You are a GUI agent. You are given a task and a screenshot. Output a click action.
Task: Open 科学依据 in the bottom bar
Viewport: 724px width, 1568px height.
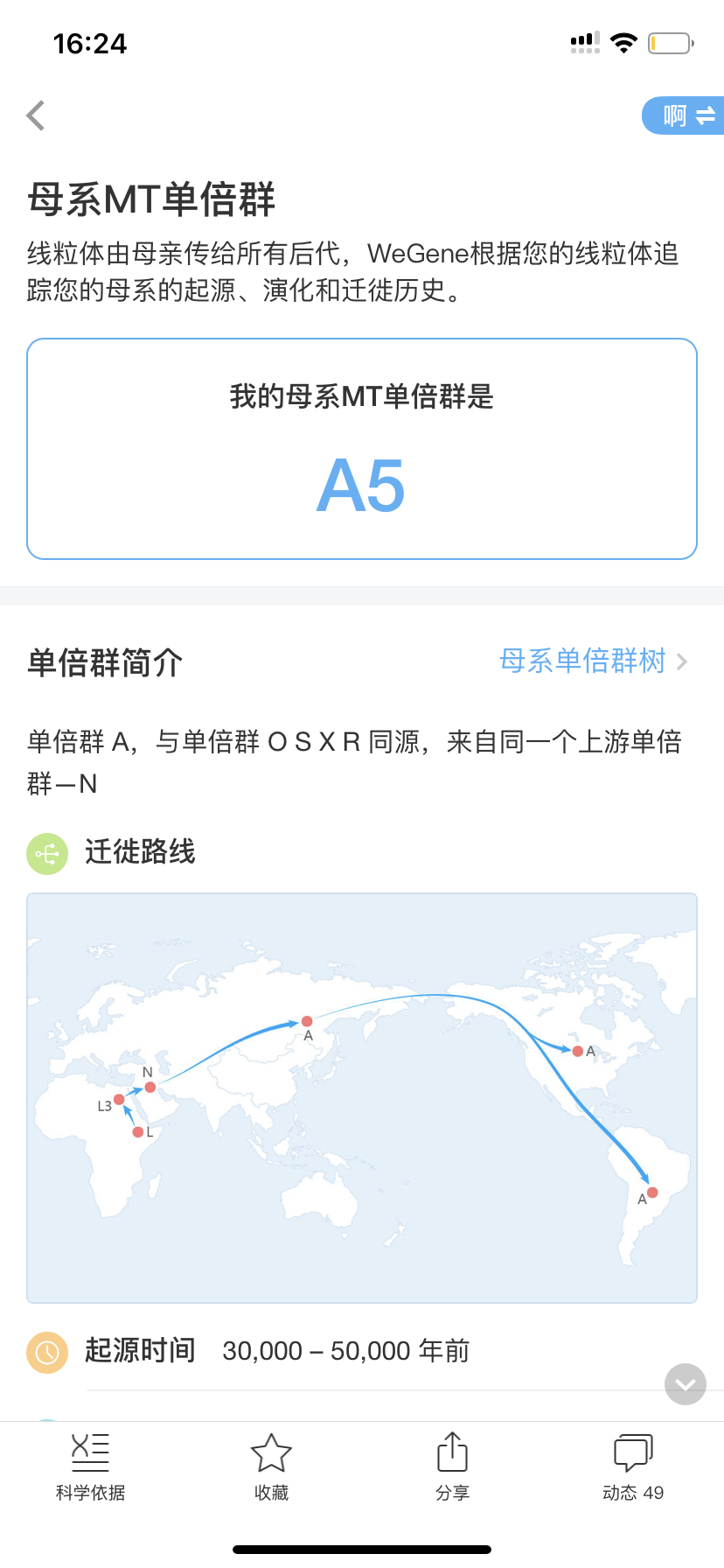pyautogui.click(x=90, y=1467)
